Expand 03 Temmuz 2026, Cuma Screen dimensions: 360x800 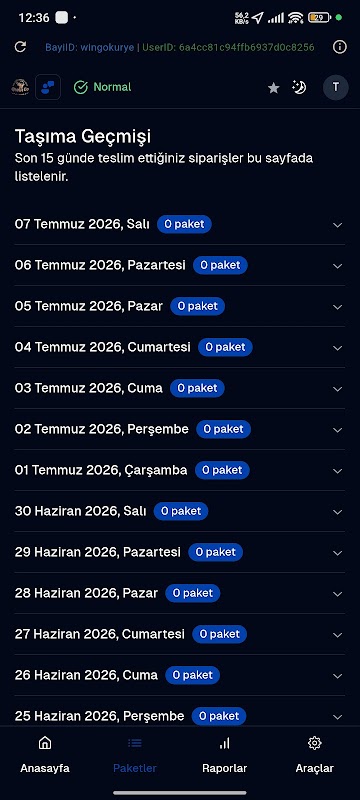pos(179,388)
